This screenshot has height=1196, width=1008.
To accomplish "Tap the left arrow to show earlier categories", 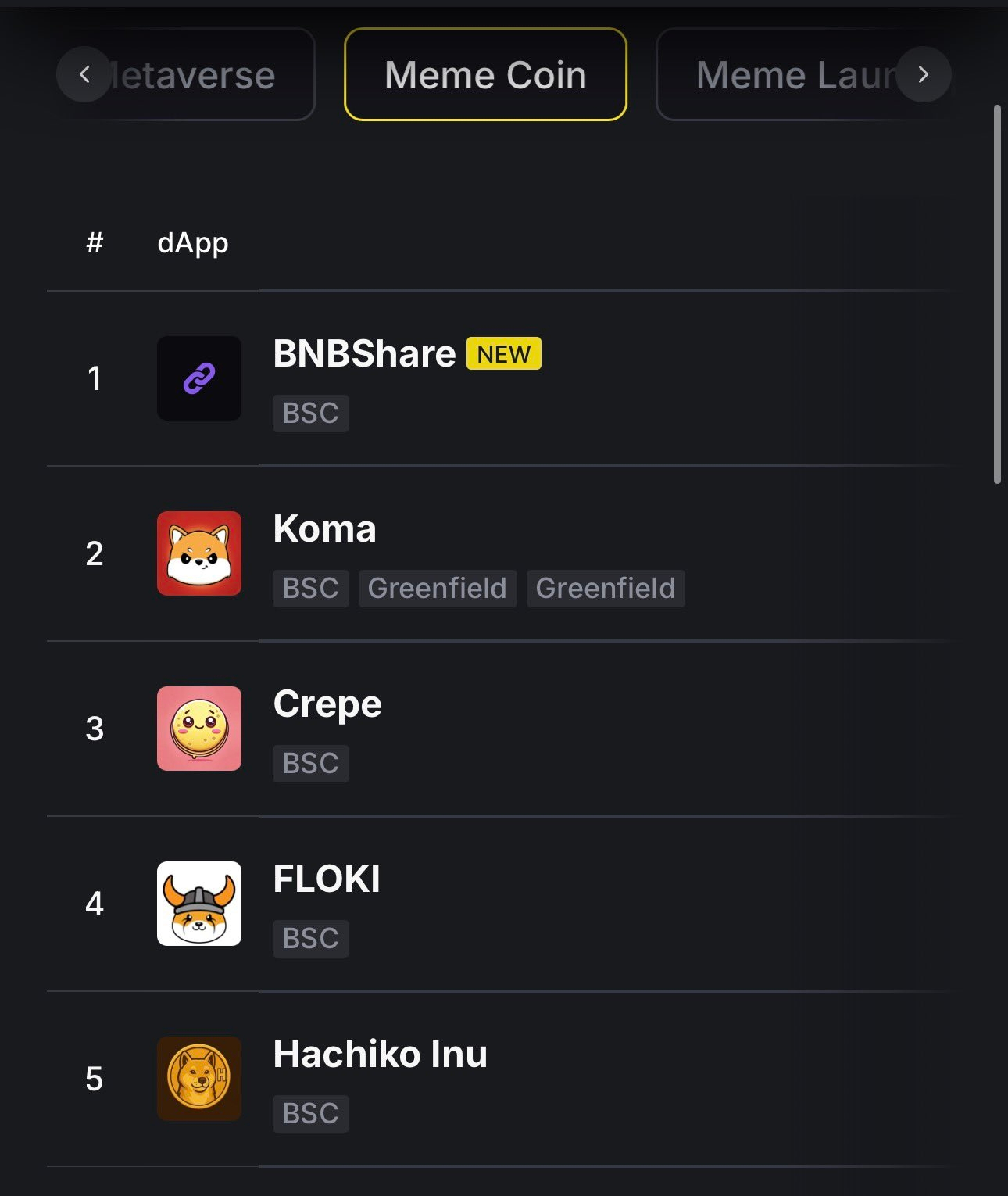I will click(x=84, y=75).
